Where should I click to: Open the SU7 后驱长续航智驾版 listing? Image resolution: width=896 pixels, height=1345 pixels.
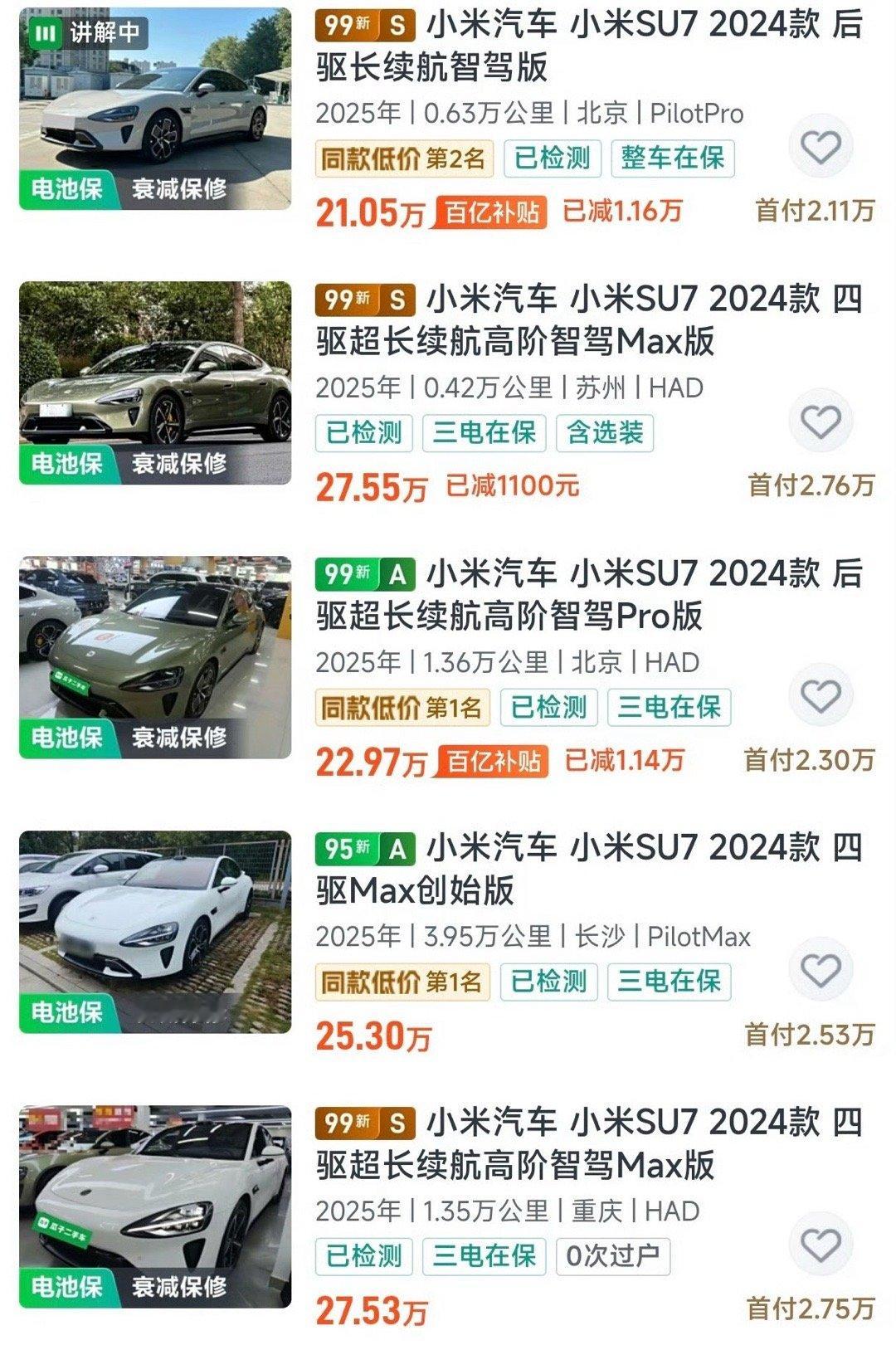click(x=589, y=46)
